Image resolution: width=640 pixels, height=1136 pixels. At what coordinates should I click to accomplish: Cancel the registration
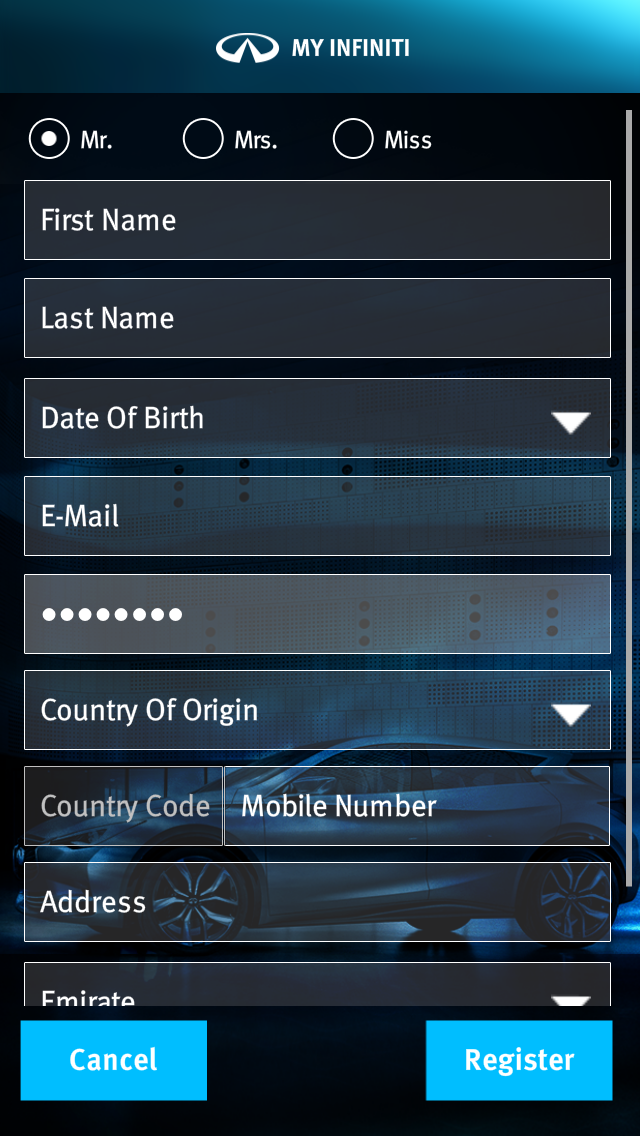114,1060
